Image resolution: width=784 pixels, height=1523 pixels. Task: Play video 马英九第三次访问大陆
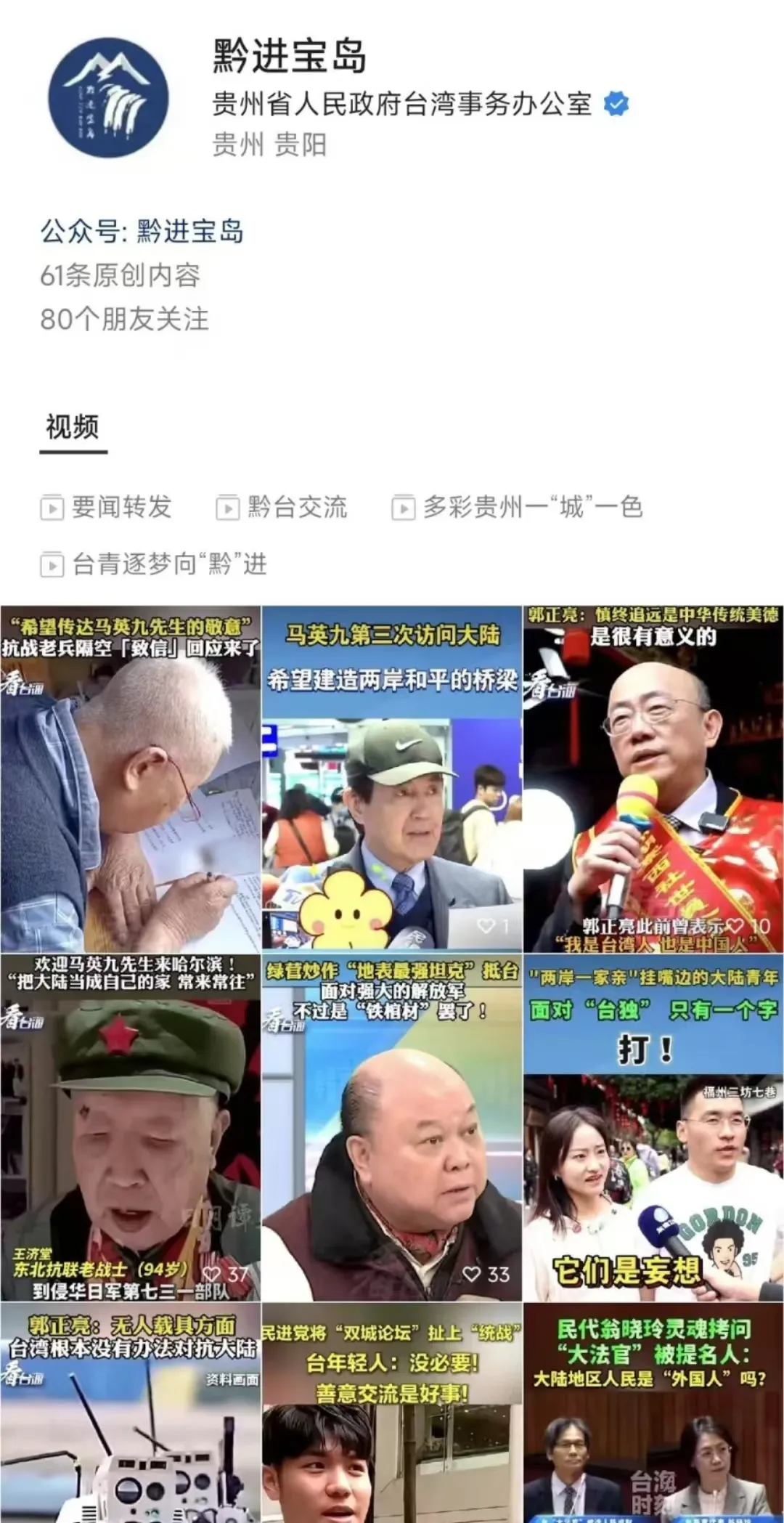(392, 779)
